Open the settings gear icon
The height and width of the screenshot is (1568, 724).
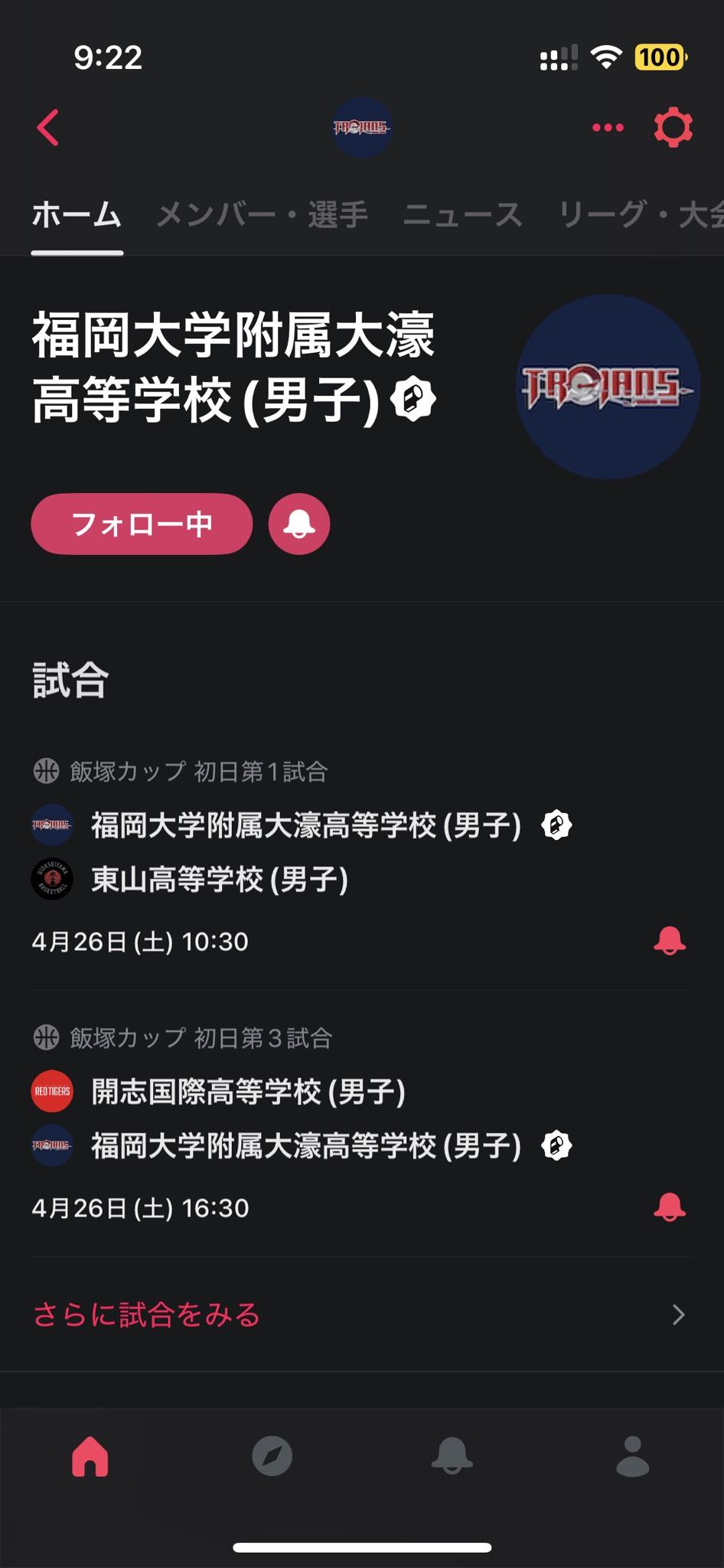[673, 127]
